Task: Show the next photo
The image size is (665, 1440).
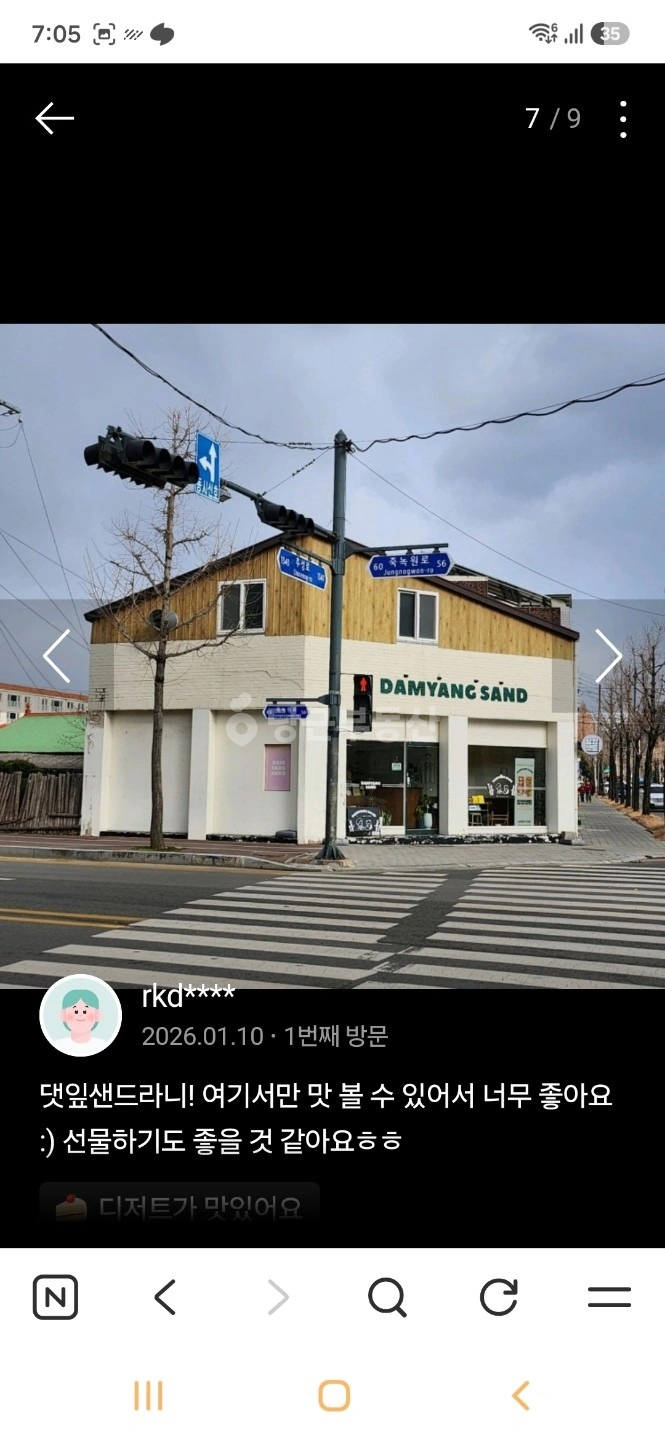Action: tap(608, 656)
